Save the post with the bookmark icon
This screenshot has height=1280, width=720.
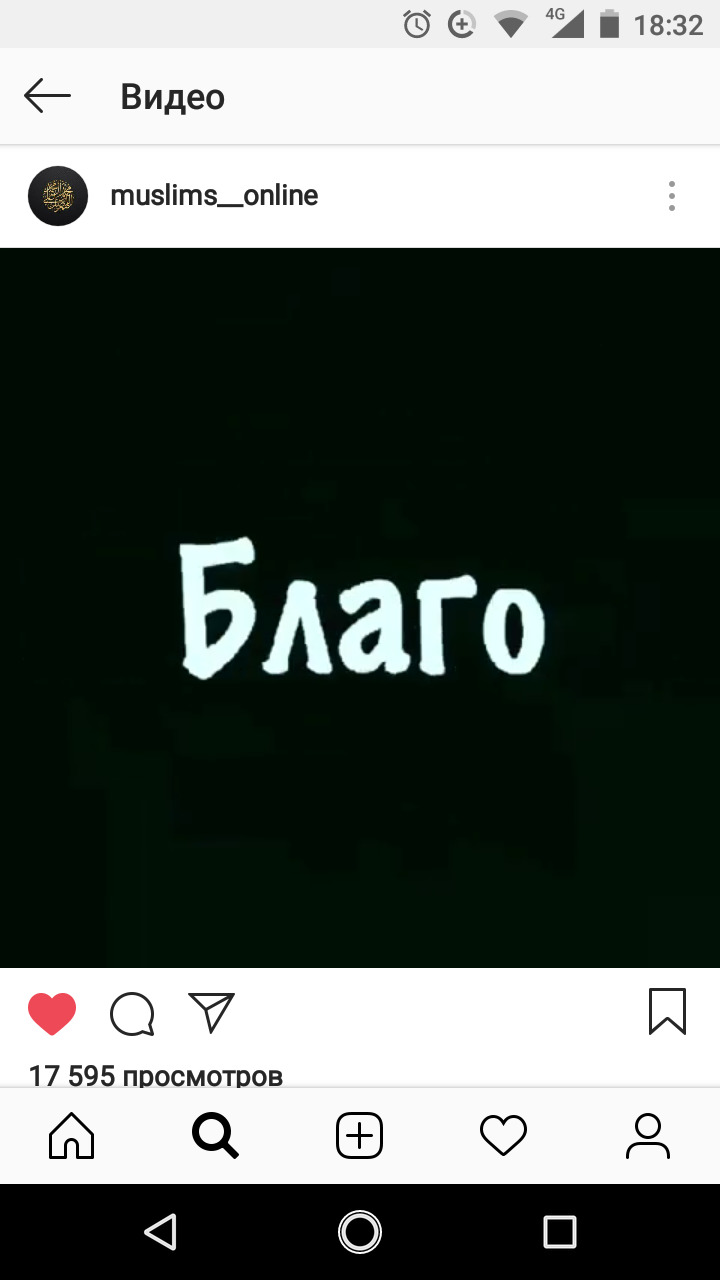668,1011
